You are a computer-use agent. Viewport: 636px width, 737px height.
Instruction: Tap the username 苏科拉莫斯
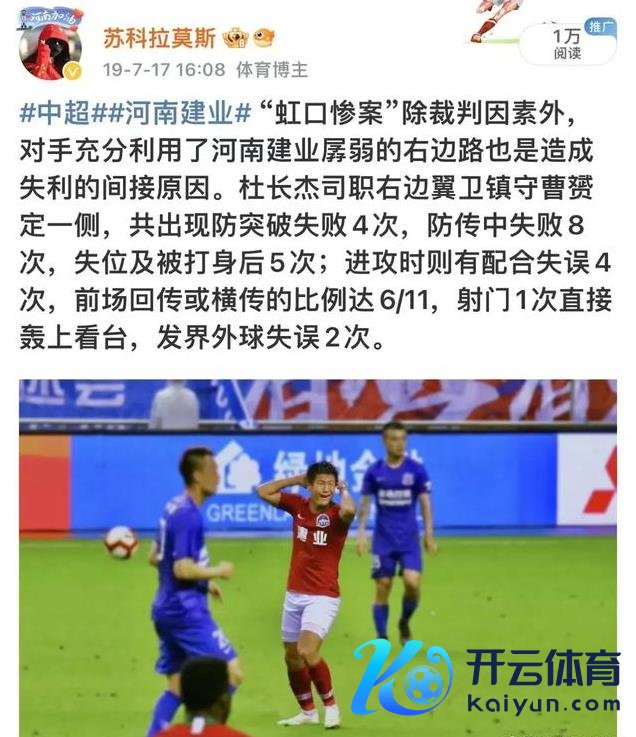pos(157,37)
